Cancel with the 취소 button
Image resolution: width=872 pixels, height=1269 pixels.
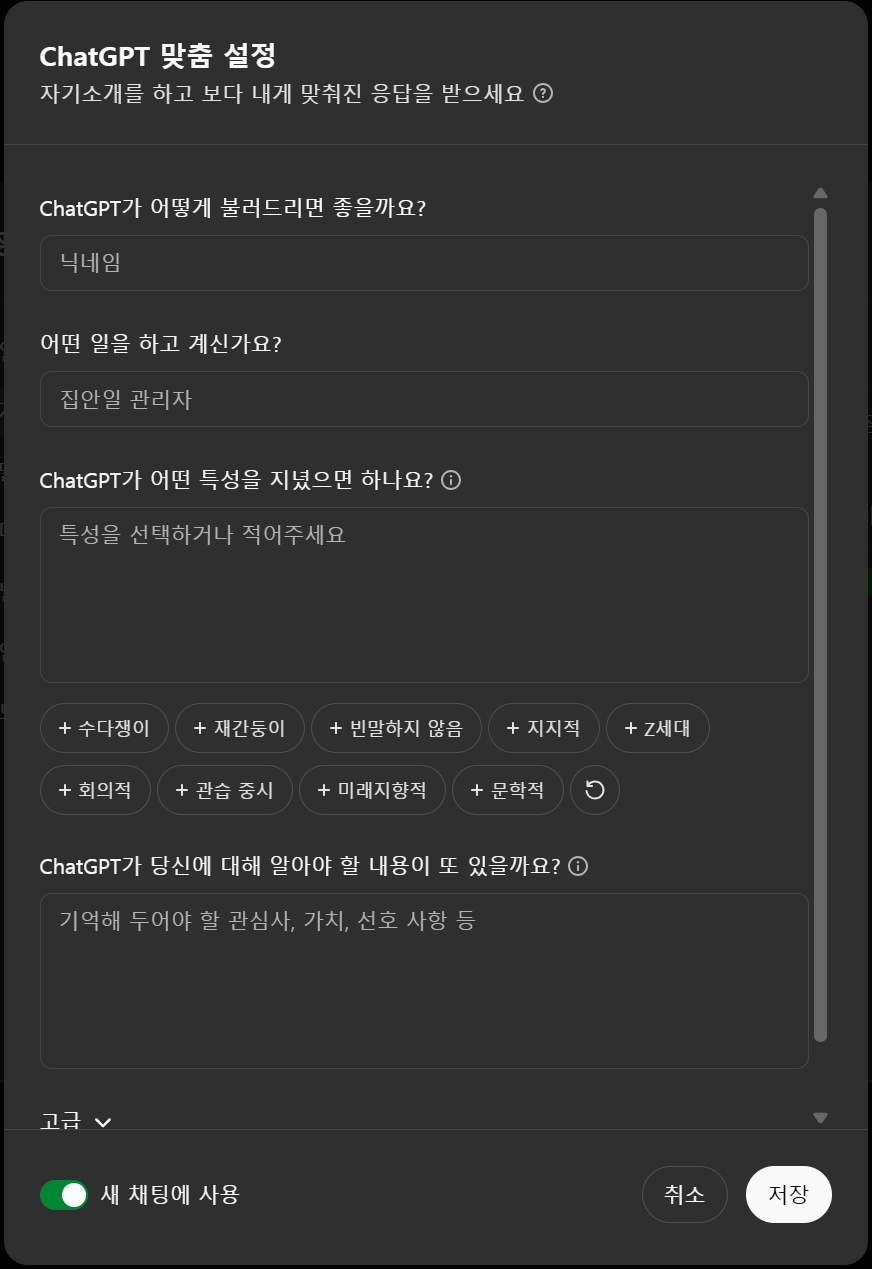684,1194
